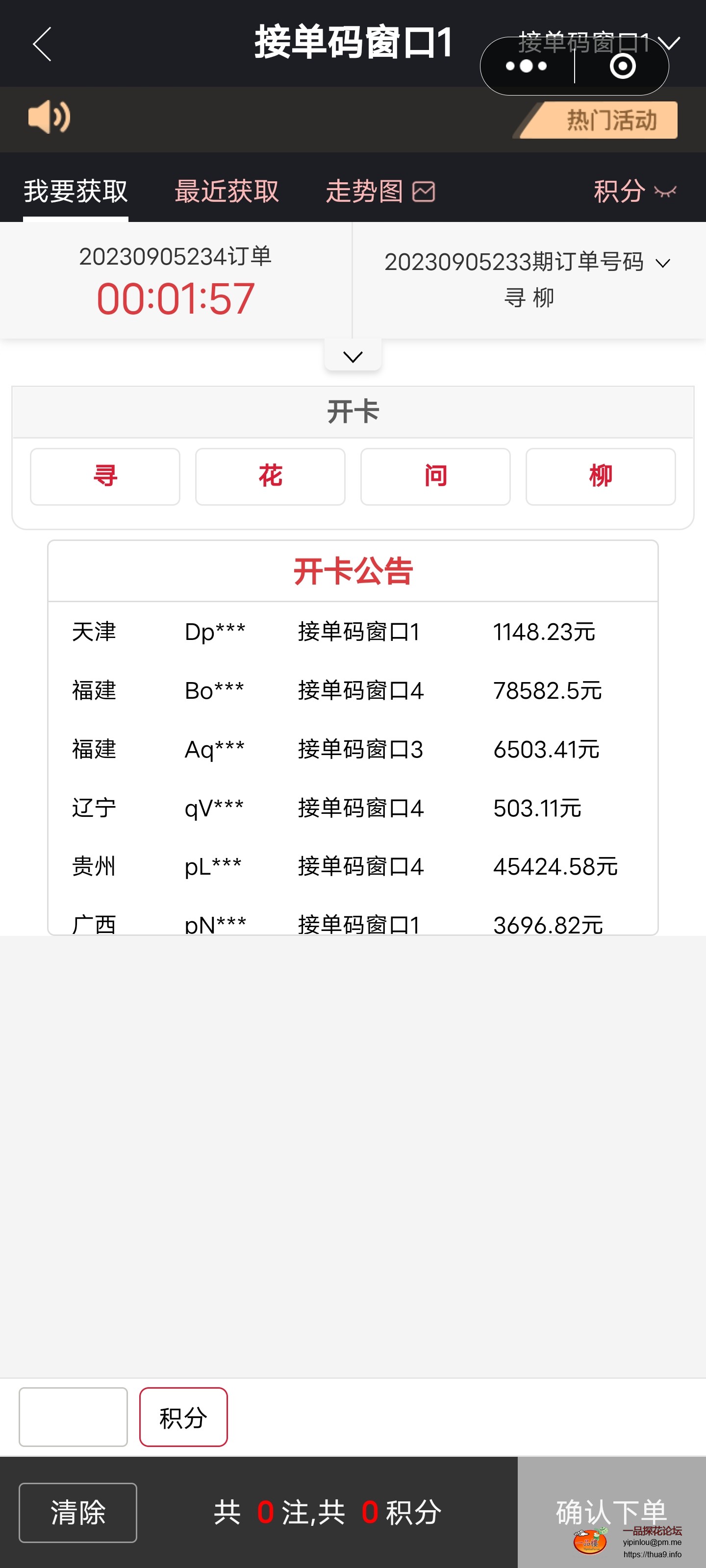
Task: Select the 花 option
Action: tap(270, 476)
